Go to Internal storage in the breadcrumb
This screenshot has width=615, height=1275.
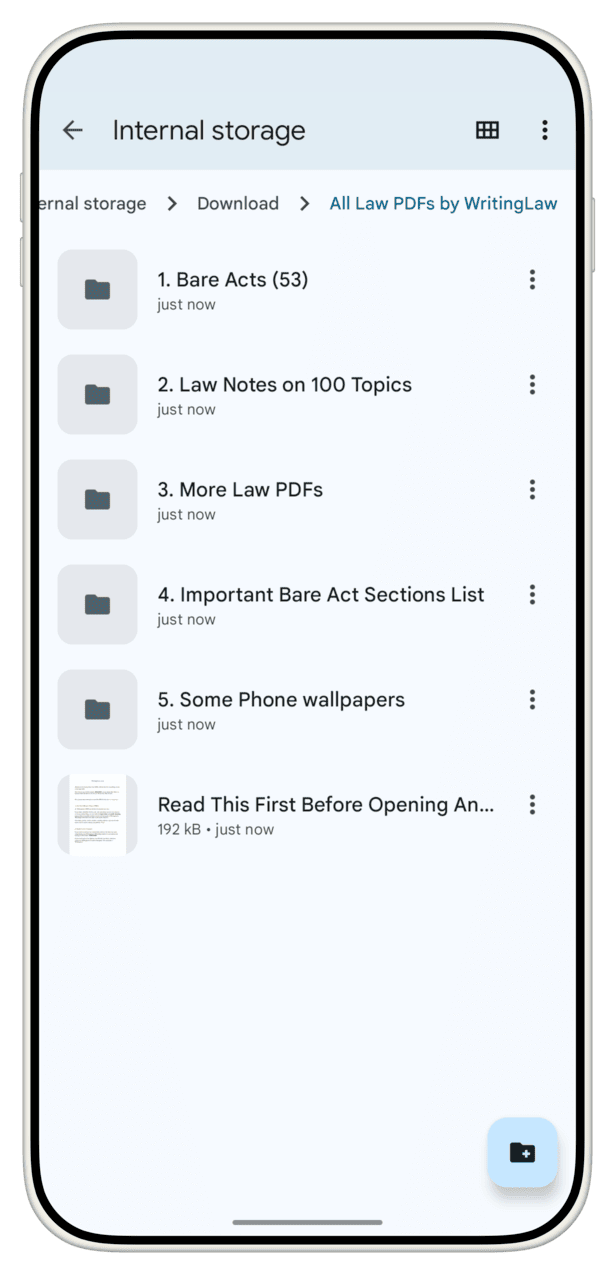click(x=90, y=203)
